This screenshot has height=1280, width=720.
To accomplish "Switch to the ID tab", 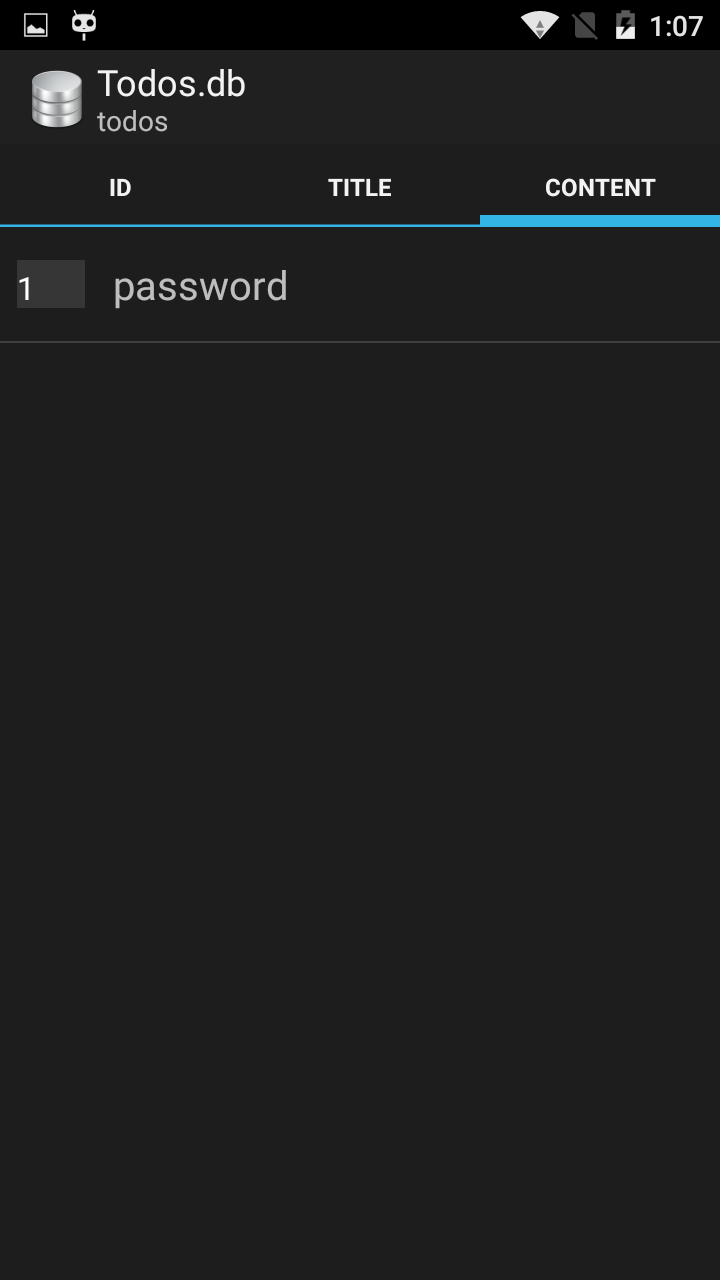I will [120, 188].
